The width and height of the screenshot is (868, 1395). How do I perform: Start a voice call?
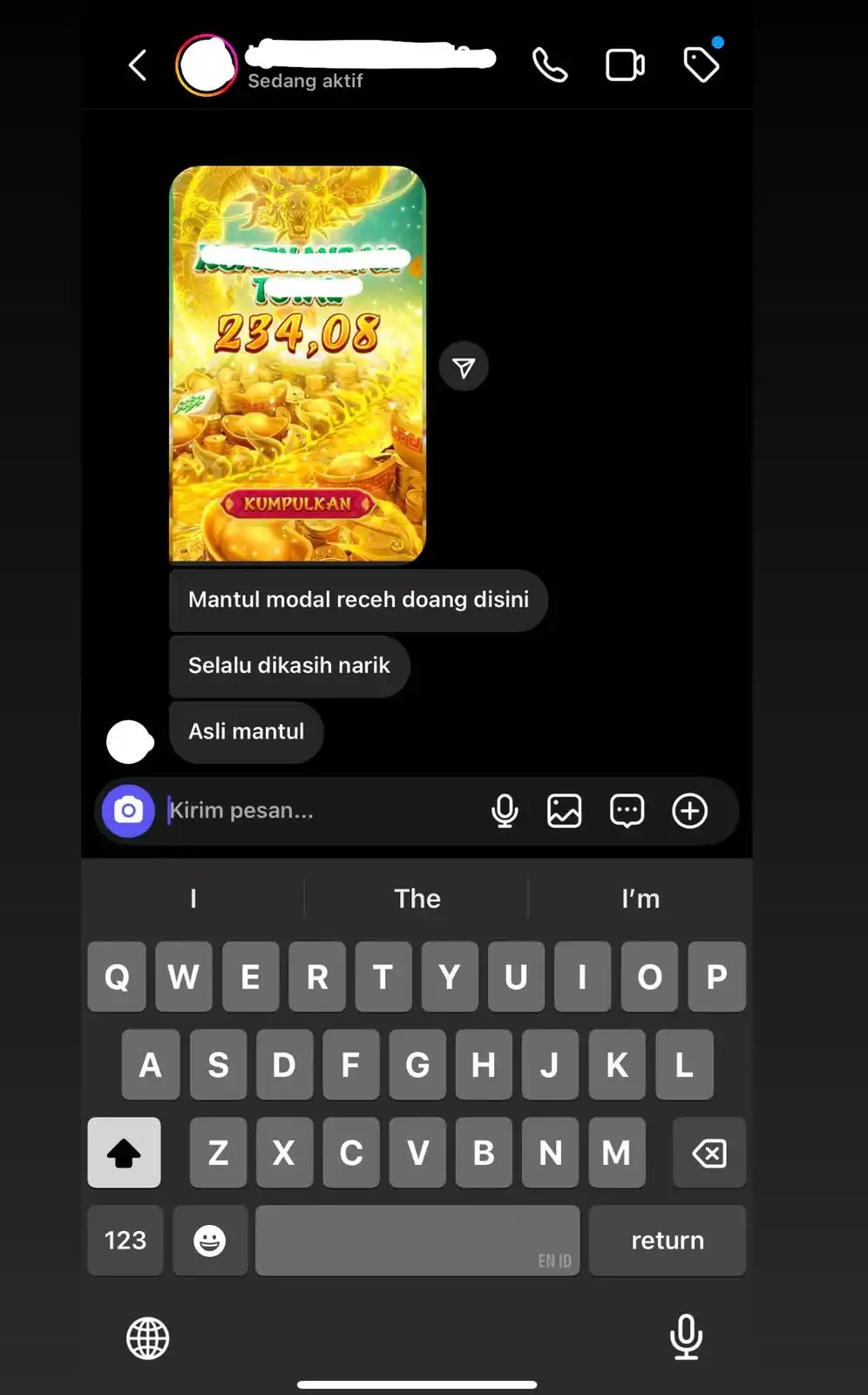coord(550,65)
